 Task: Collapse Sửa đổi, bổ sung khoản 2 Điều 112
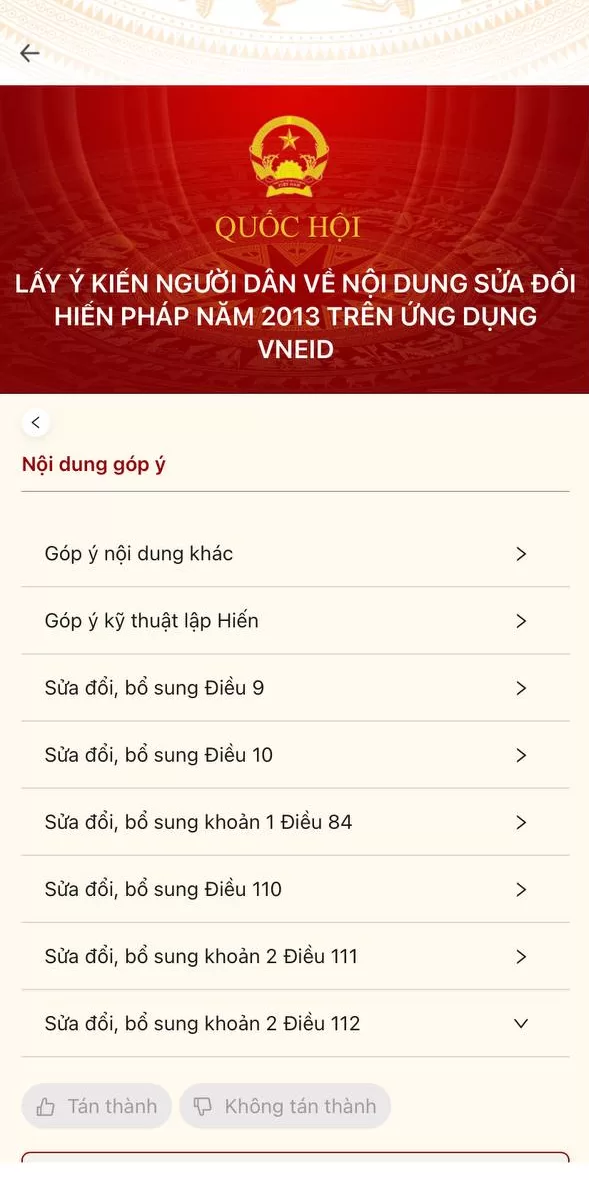(295, 1023)
